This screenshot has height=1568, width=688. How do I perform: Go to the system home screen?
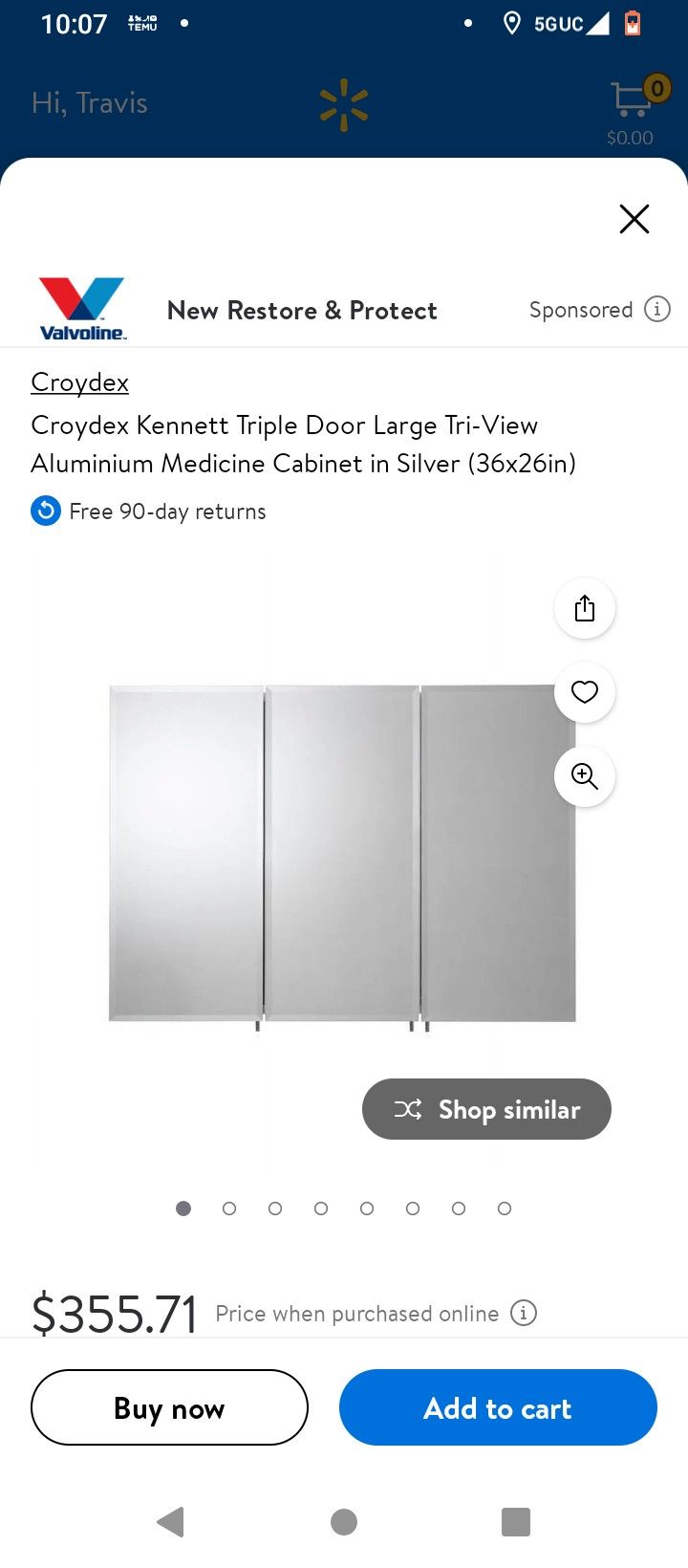coord(344,1521)
